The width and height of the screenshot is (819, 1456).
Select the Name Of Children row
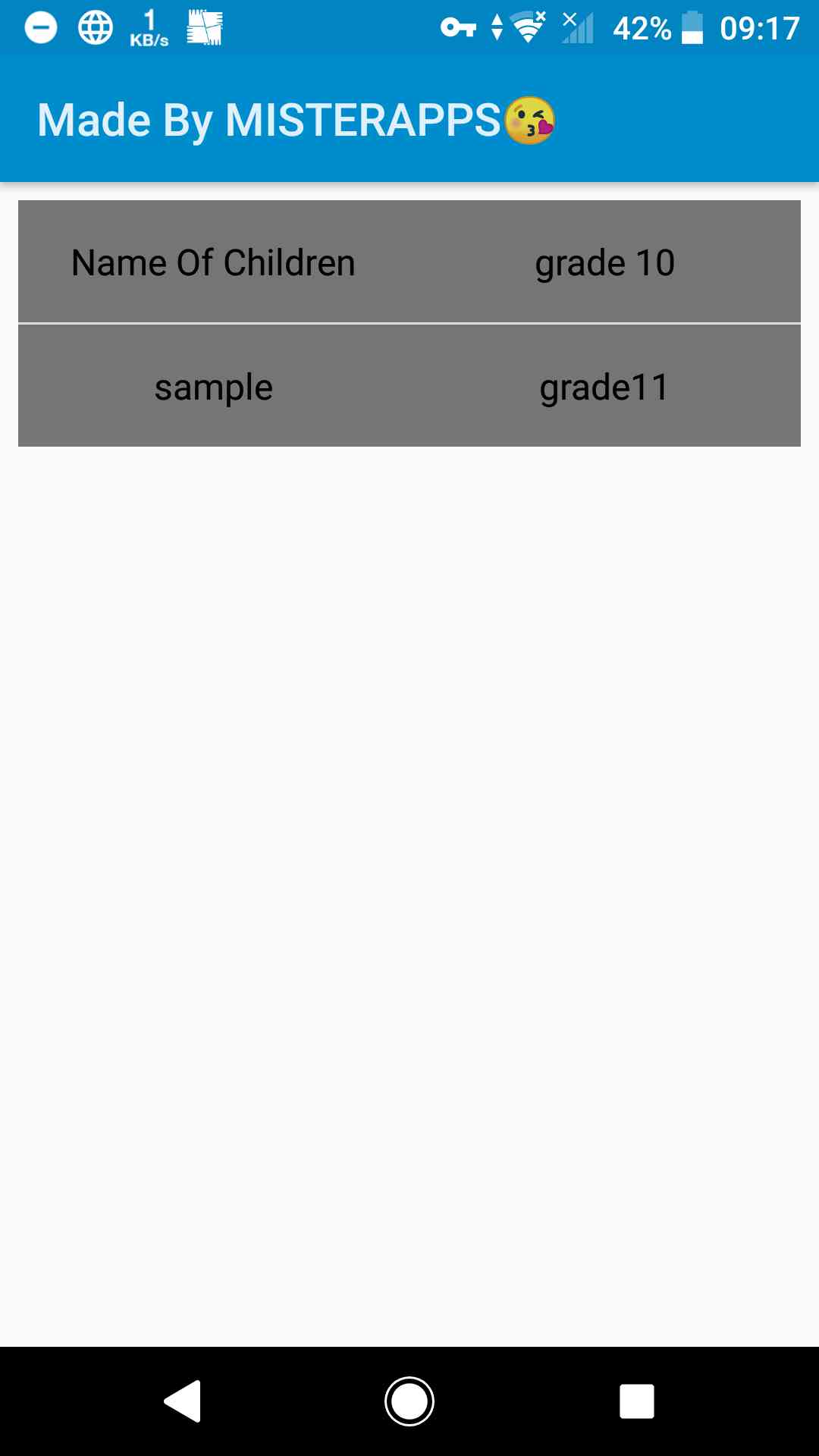(x=409, y=262)
